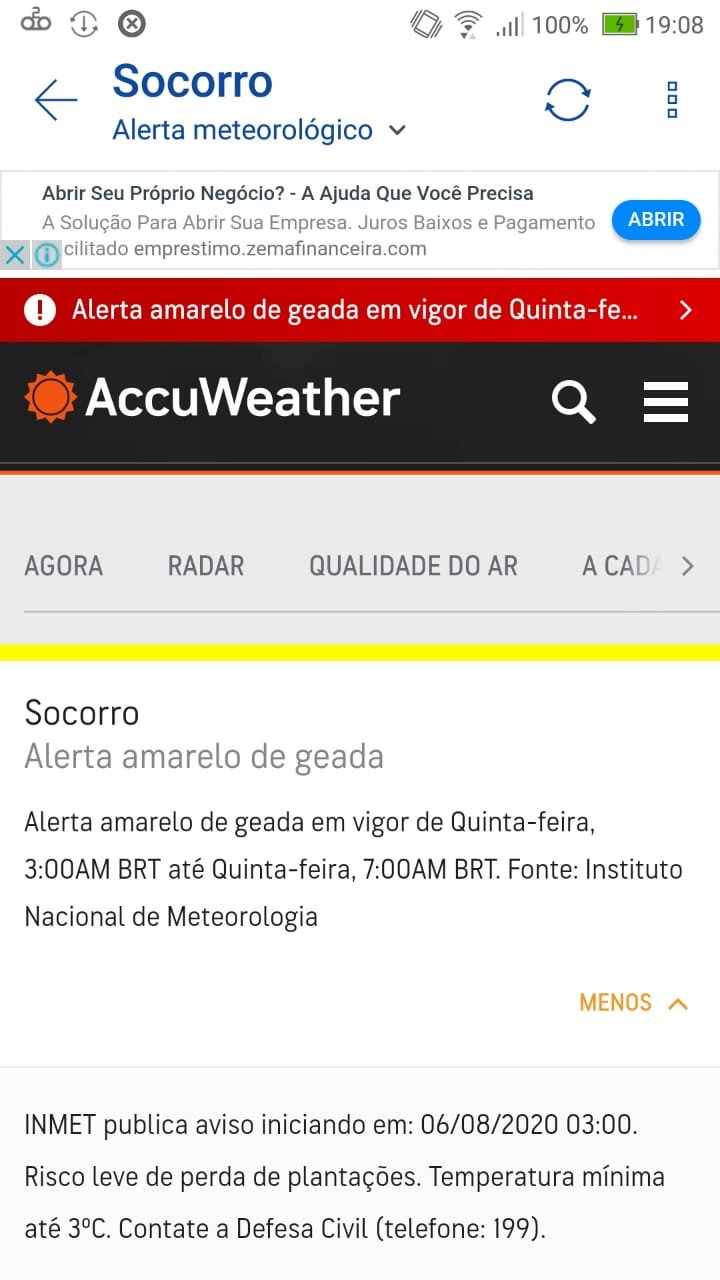The image size is (720, 1280).
Task: Tap the ABRIR ad button
Action: tap(656, 220)
